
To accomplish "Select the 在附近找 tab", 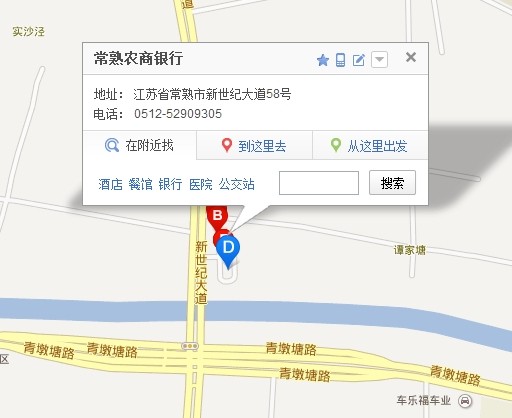I will 140,145.
